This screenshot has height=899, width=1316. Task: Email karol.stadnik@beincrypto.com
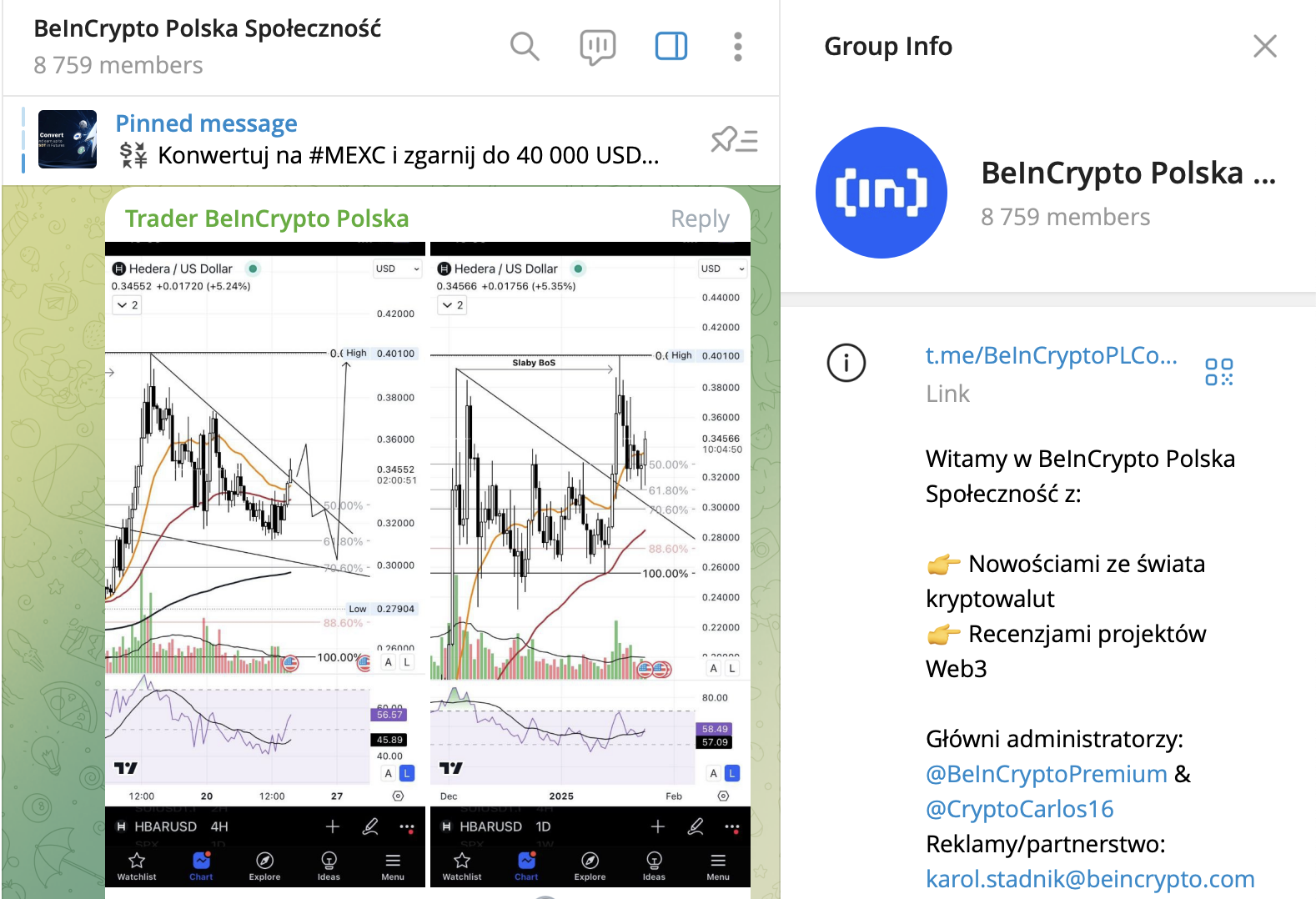pyautogui.click(x=1089, y=879)
